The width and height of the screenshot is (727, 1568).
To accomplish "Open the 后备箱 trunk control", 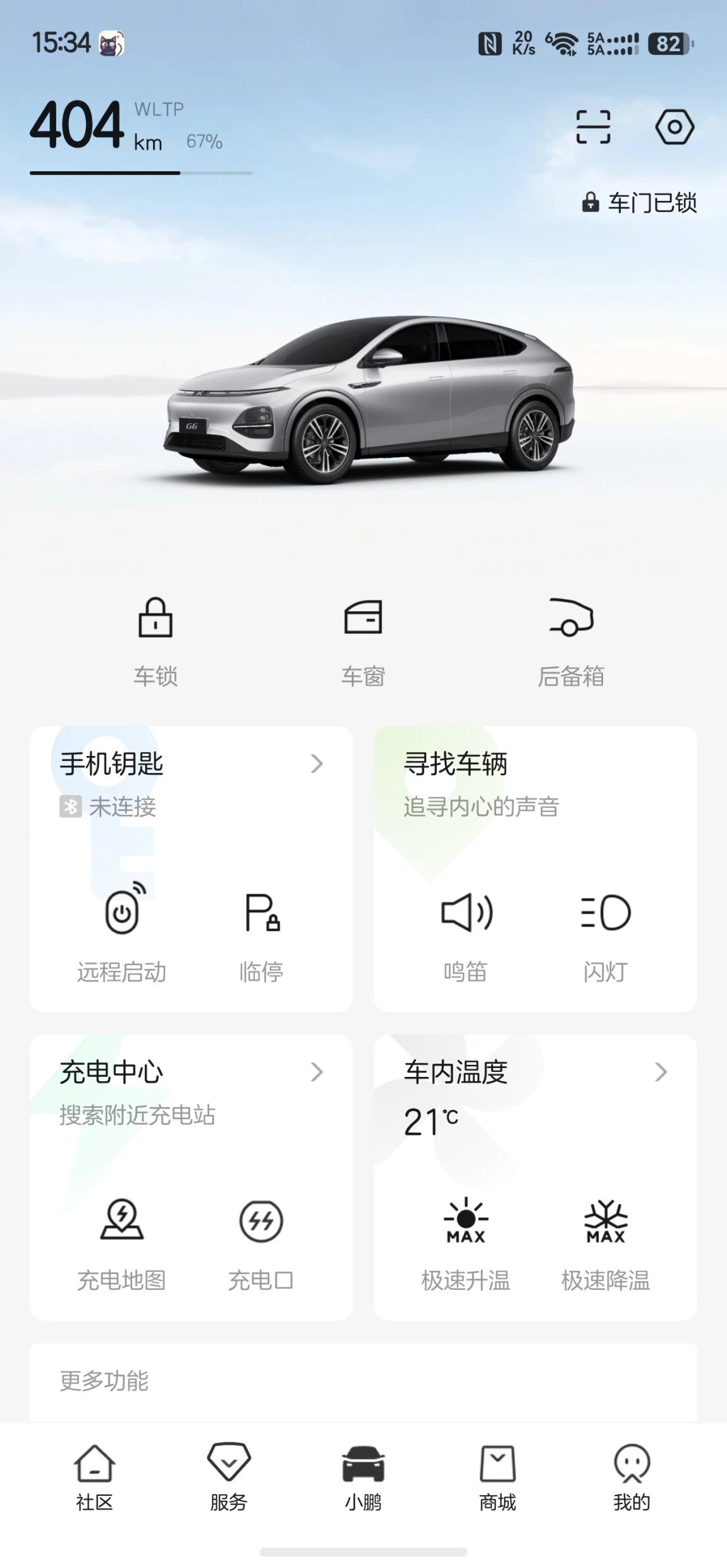I will 571,640.
